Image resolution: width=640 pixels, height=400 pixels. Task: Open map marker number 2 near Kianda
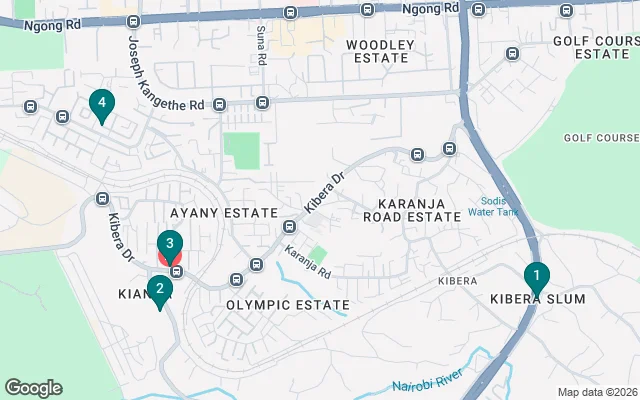158,291
